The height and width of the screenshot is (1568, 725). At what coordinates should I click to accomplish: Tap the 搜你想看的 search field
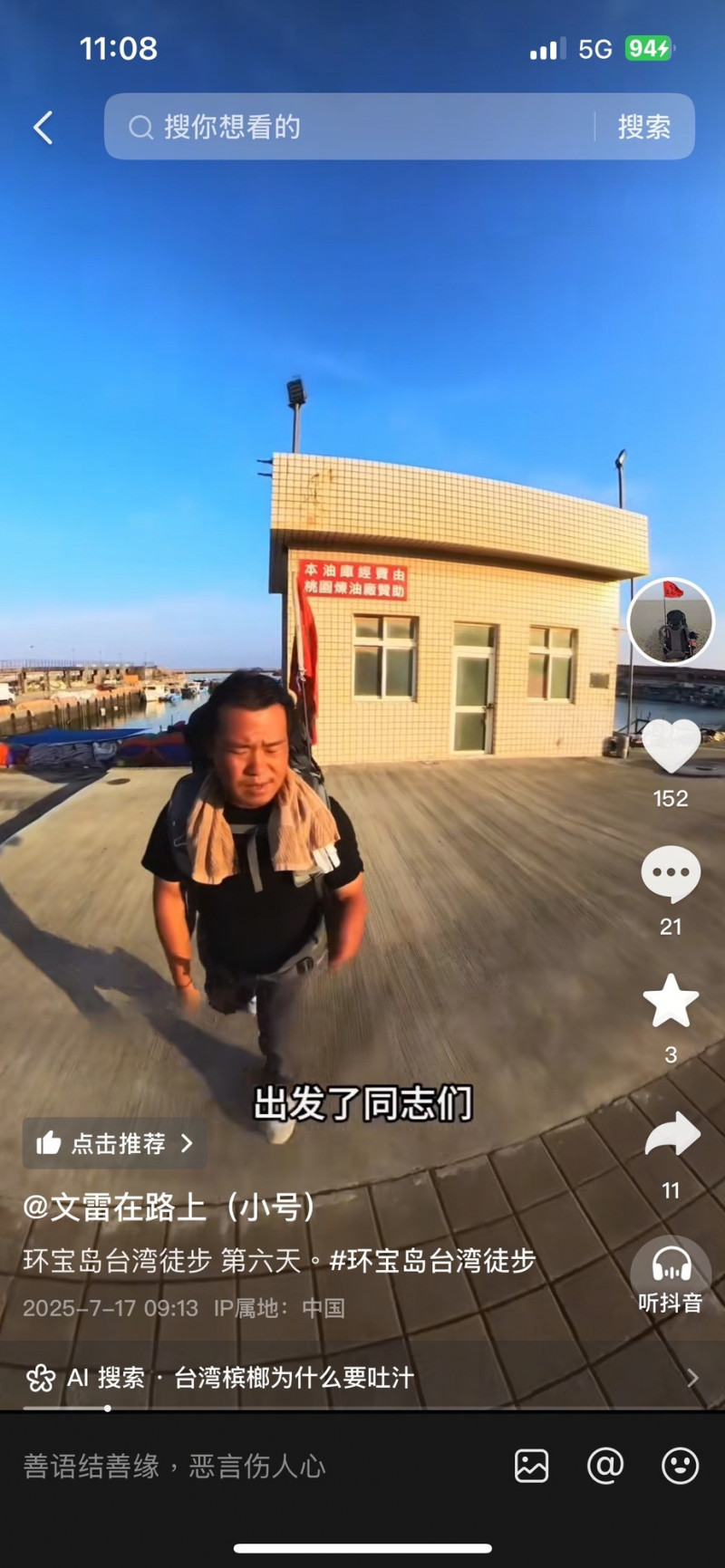tap(349, 127)
